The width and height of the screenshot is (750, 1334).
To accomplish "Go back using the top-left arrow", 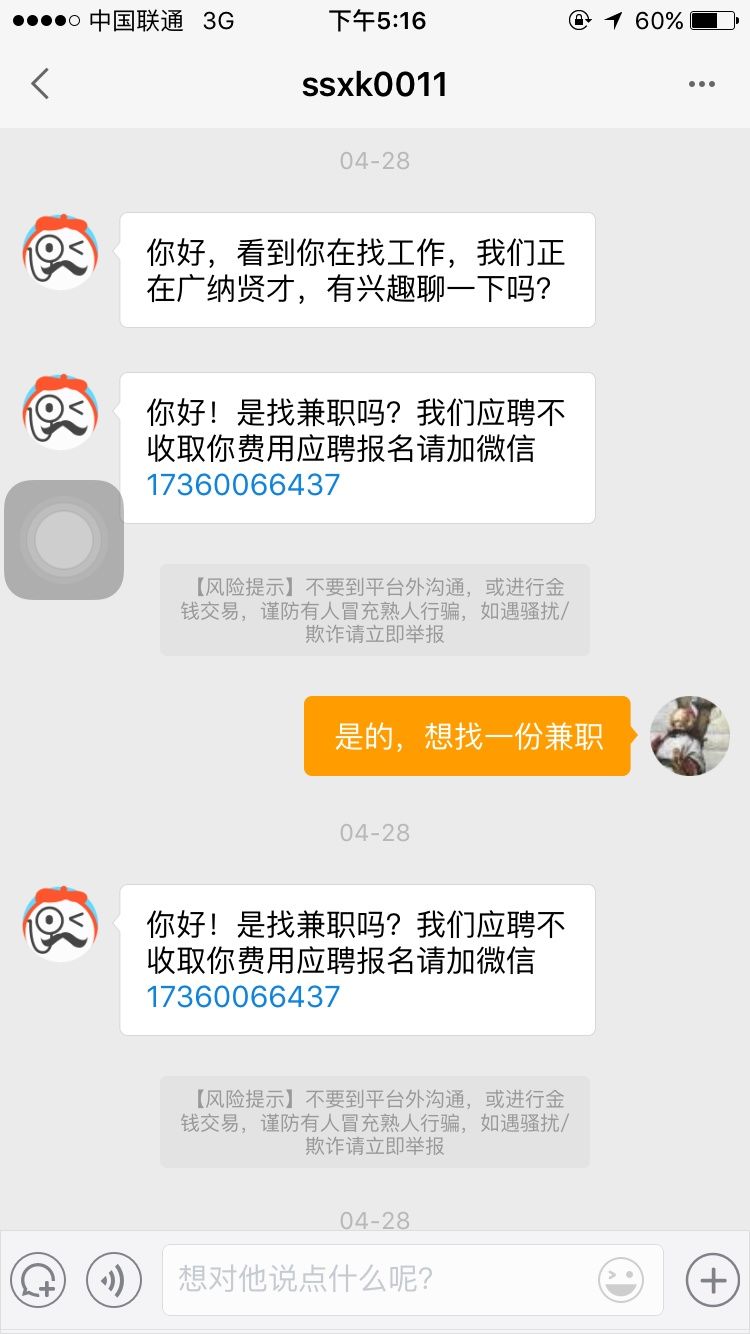I will click(x=40, y=84).
